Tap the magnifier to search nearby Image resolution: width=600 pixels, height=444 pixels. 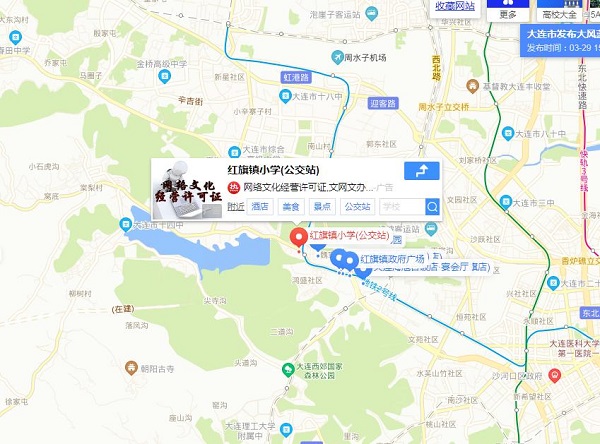point(432,207)
